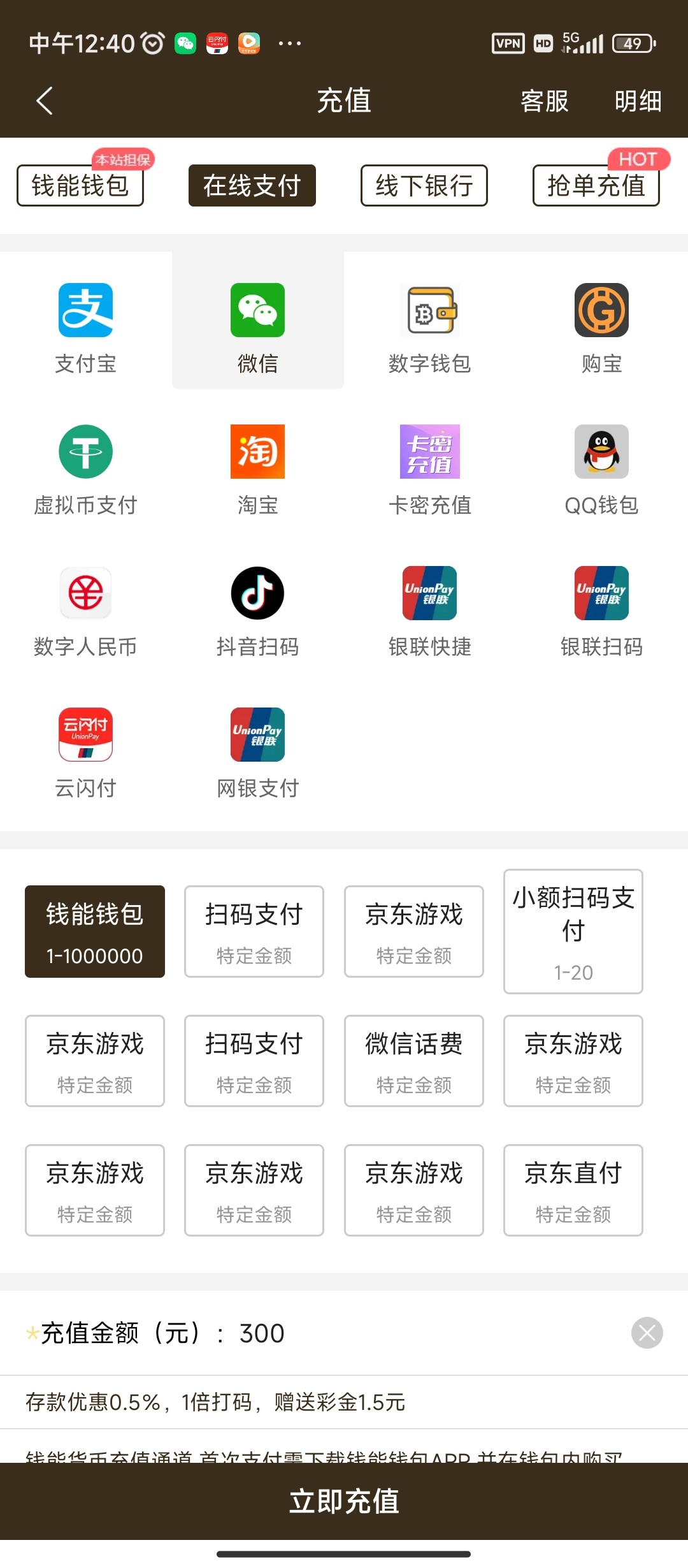Viewport: 688px width, 1568px height.
Task: Open 明细 transaction details
Action: coord(638,101)
